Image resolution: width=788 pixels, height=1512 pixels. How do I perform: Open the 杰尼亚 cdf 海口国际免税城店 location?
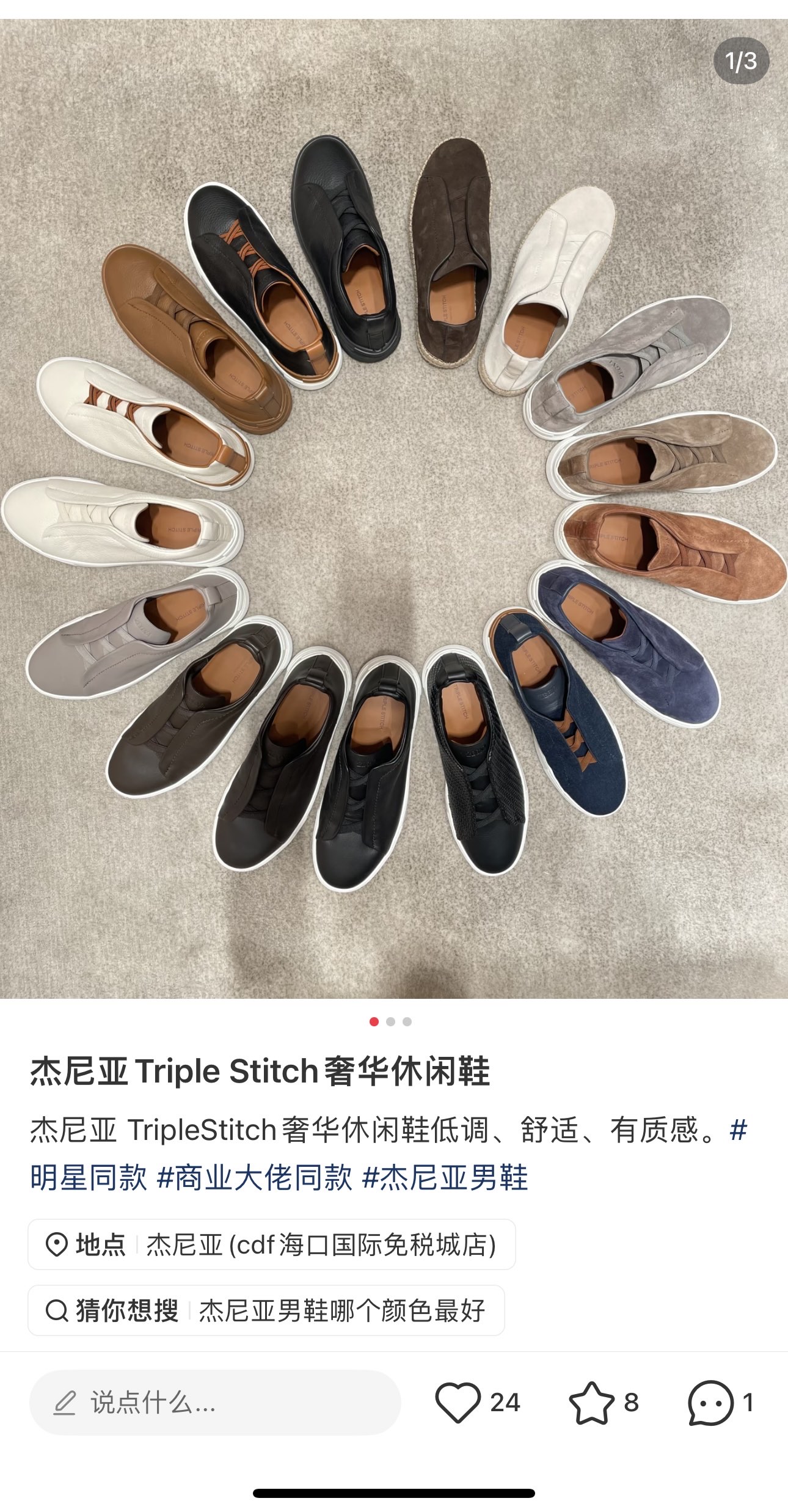coord(272,1244)
